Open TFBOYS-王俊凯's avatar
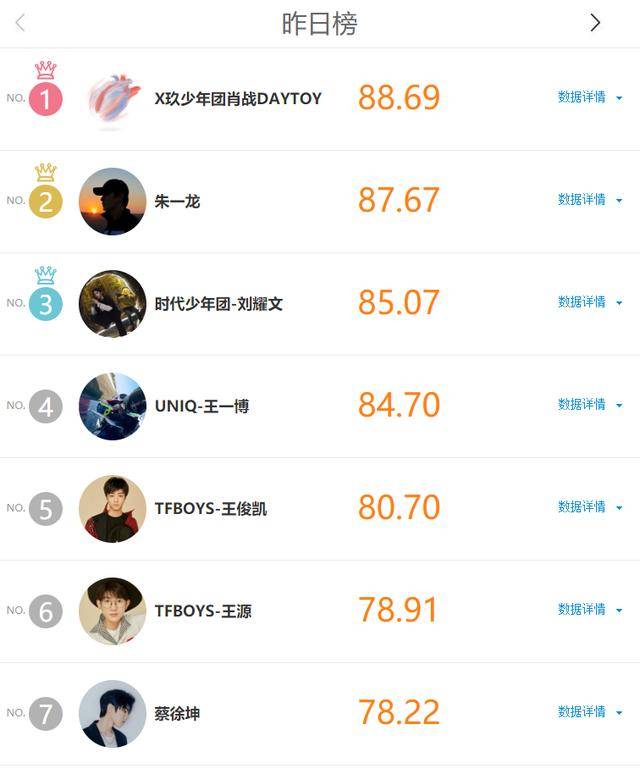 112,508
